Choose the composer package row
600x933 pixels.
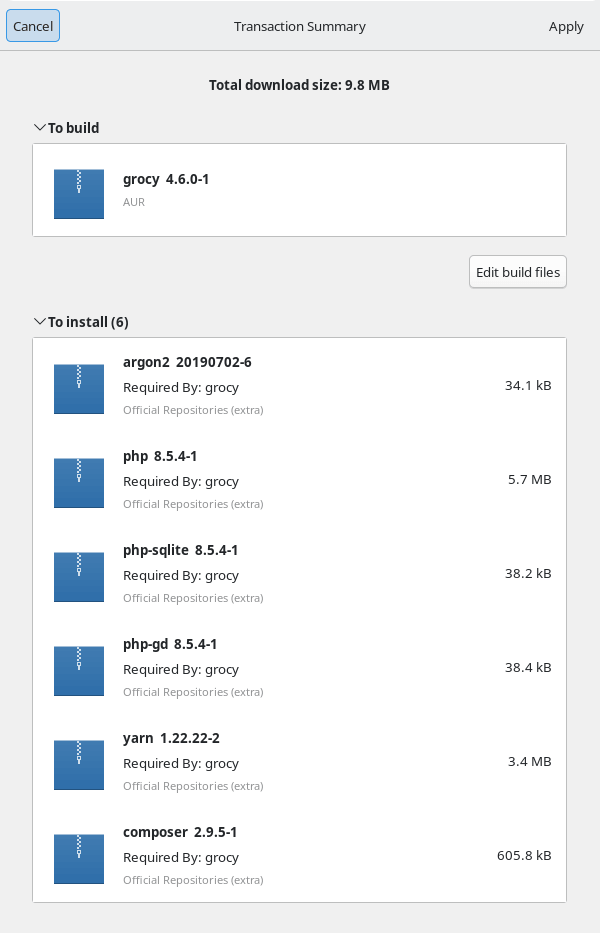tap(299, 855)
